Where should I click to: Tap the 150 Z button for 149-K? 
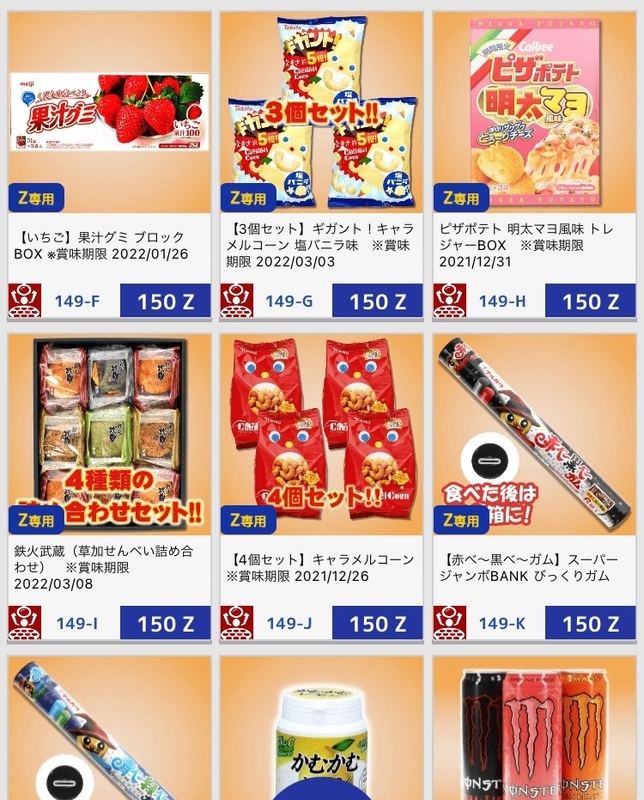point(590,624)
